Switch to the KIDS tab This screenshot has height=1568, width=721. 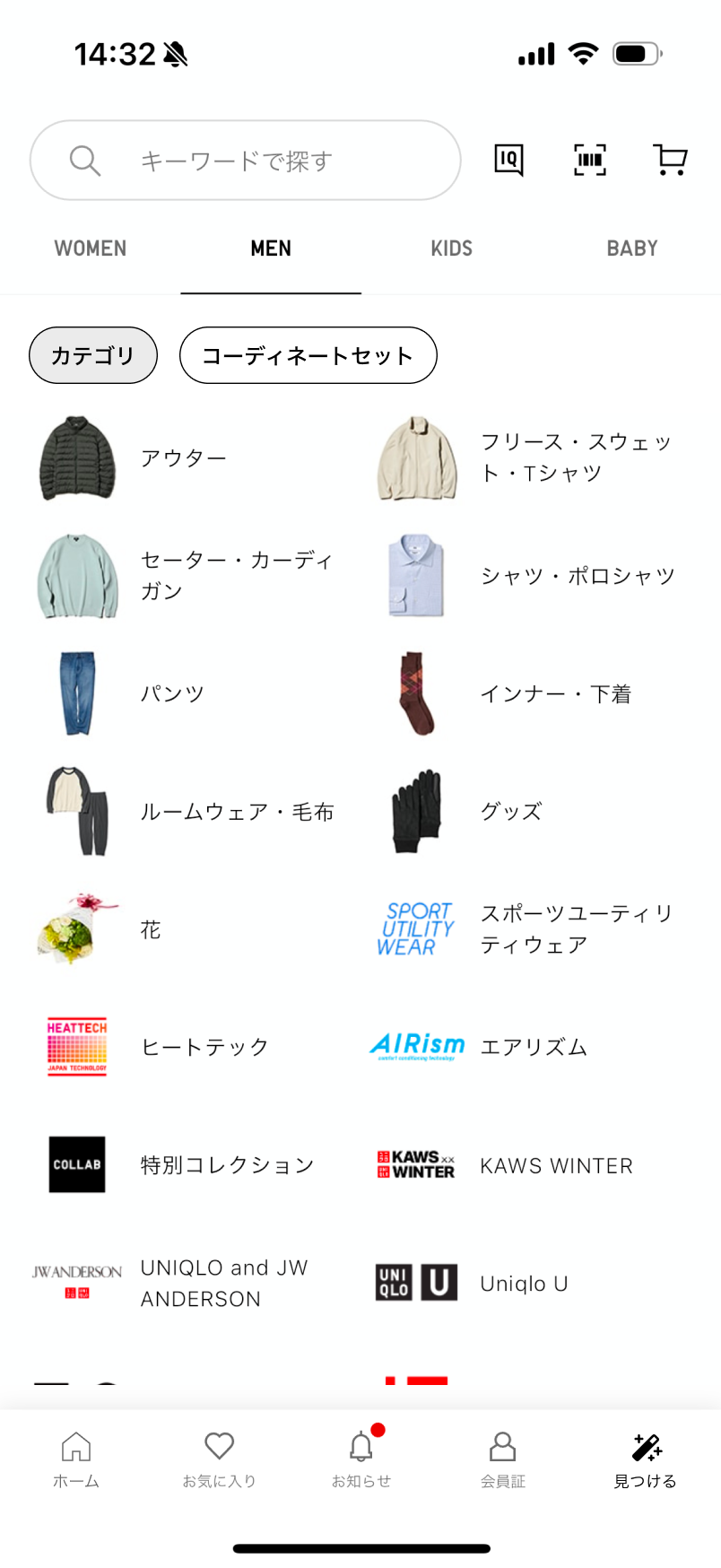[451, 248]
